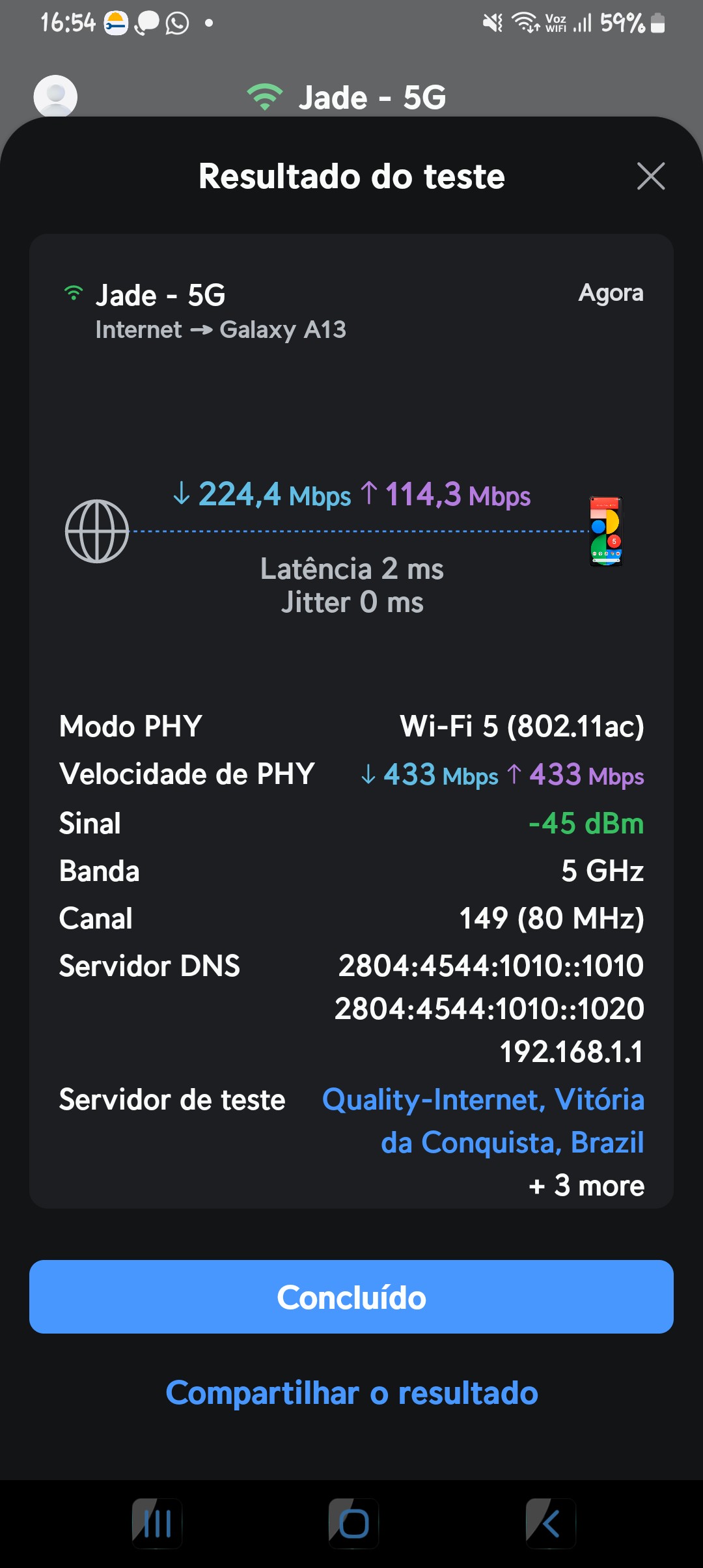Expand the + 3 more servers

pos(586,1186)
